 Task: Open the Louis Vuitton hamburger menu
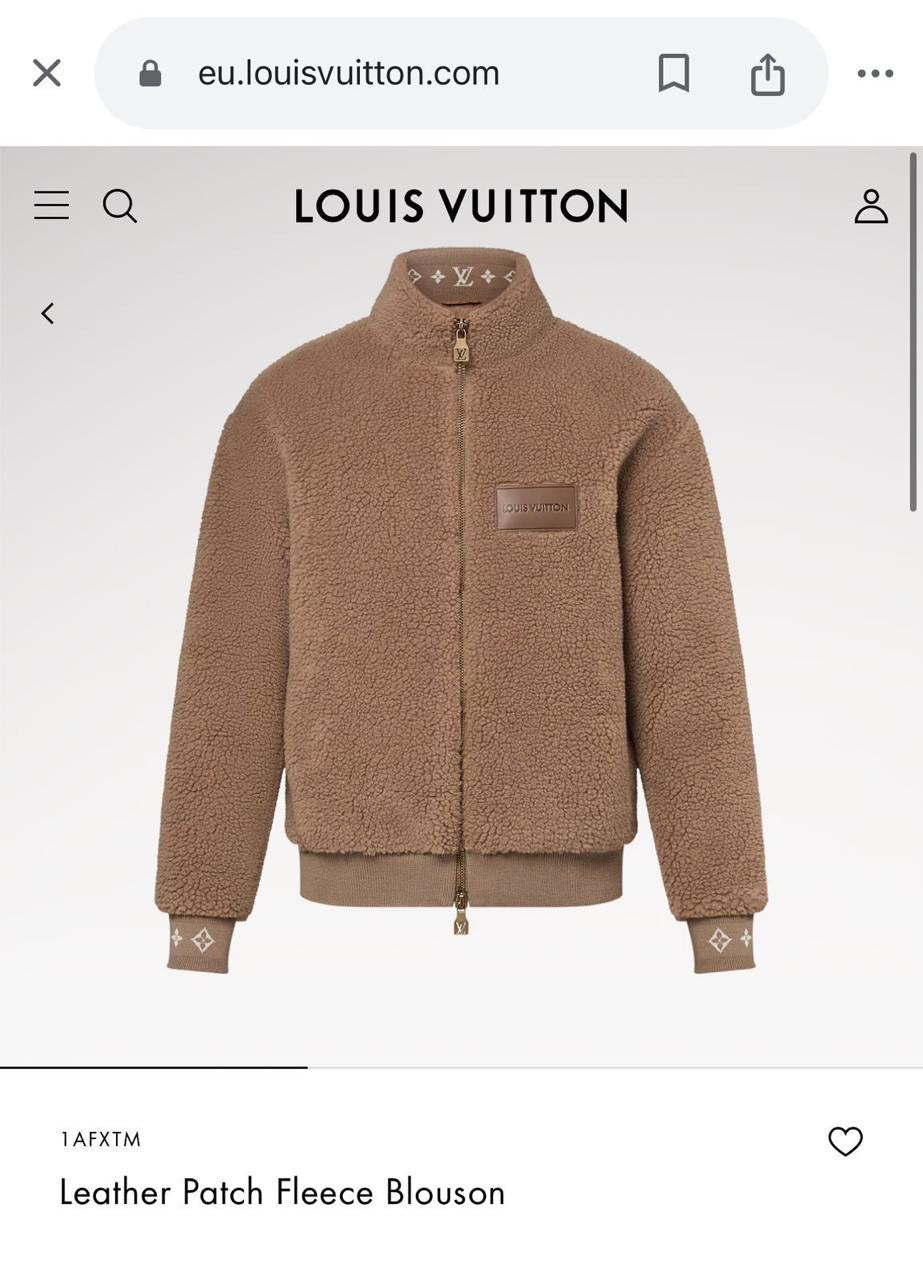point(52,205)
